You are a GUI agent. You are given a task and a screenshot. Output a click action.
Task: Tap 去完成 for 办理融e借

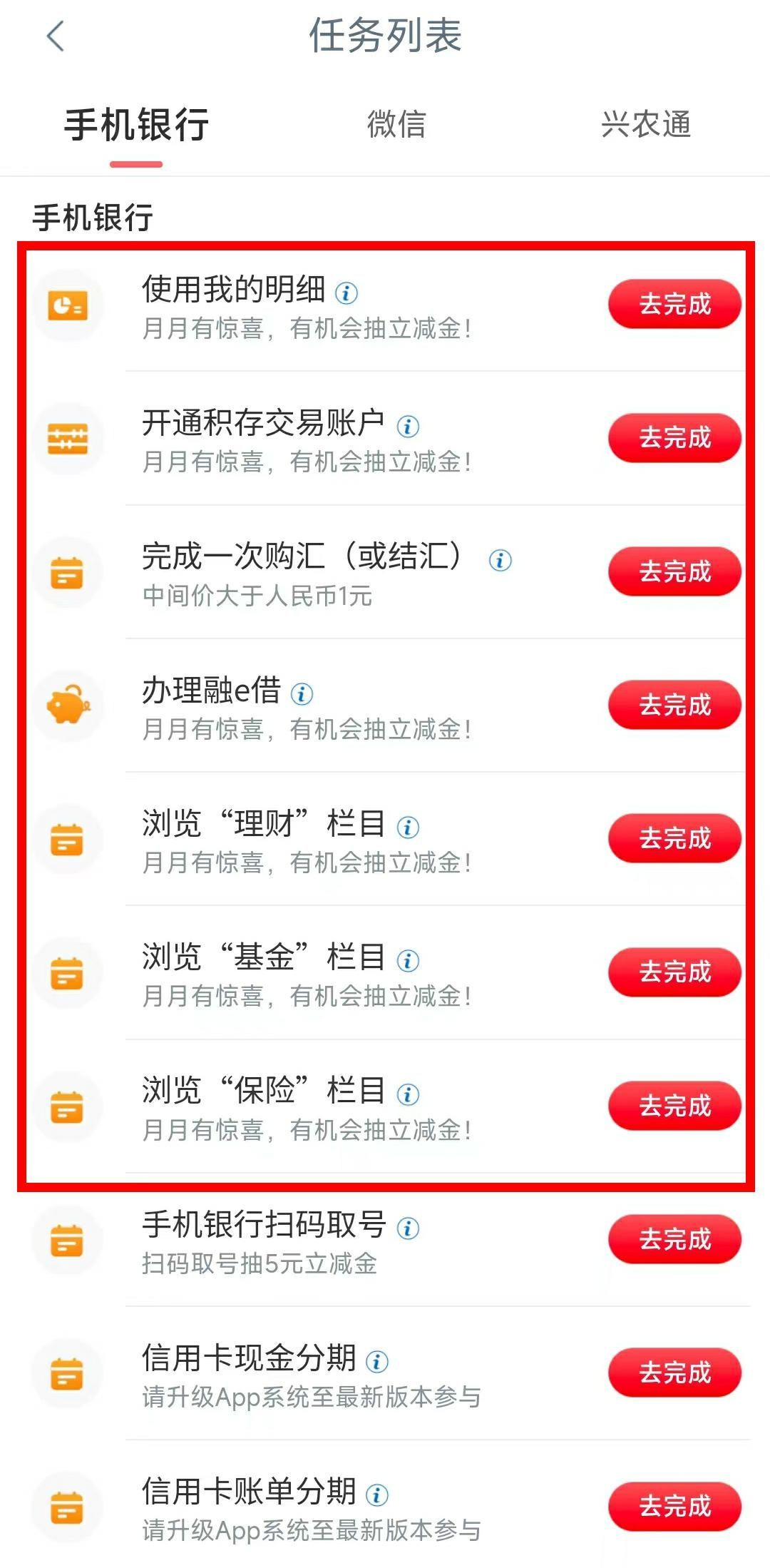point(674,705)
